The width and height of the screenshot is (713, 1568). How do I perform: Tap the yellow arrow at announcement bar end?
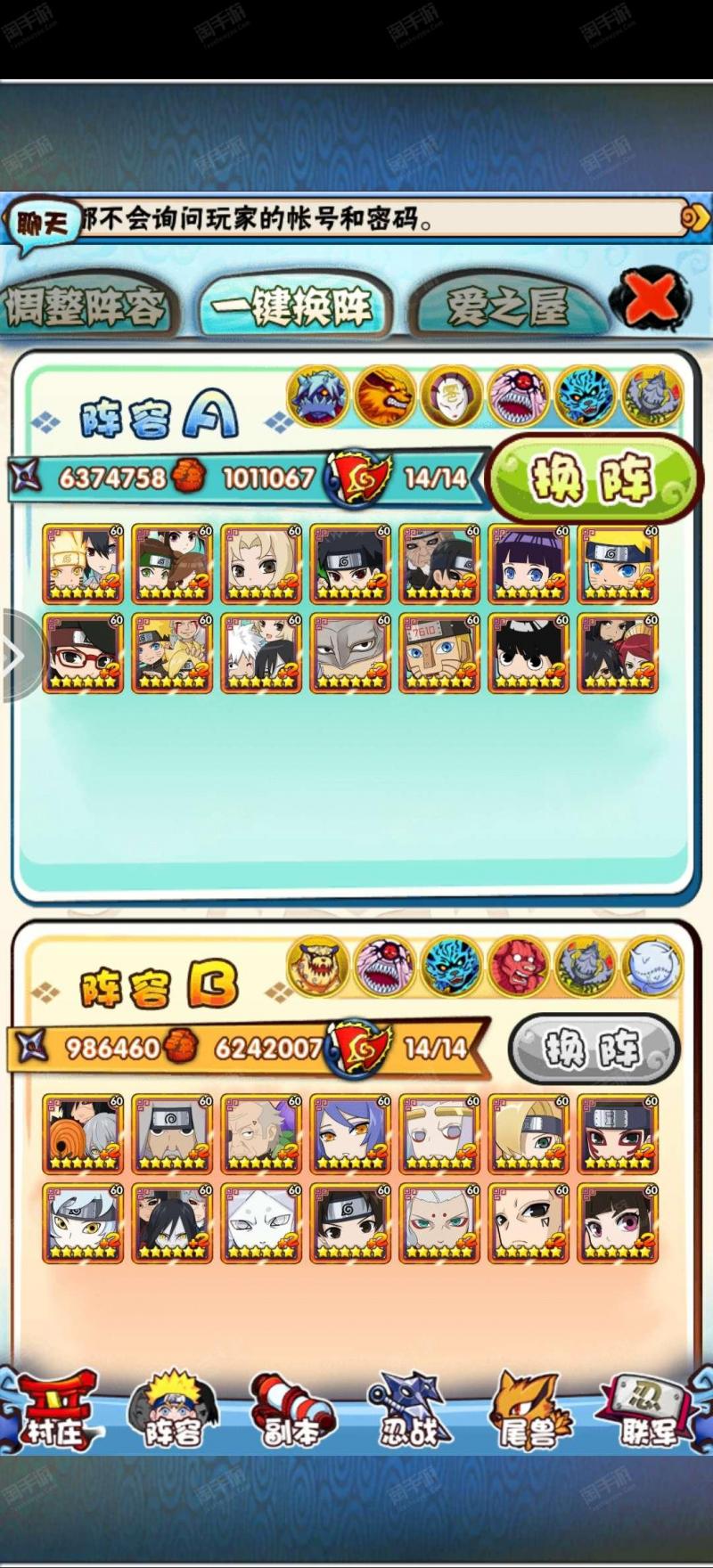pyautogui.click(x=696, y=217)
